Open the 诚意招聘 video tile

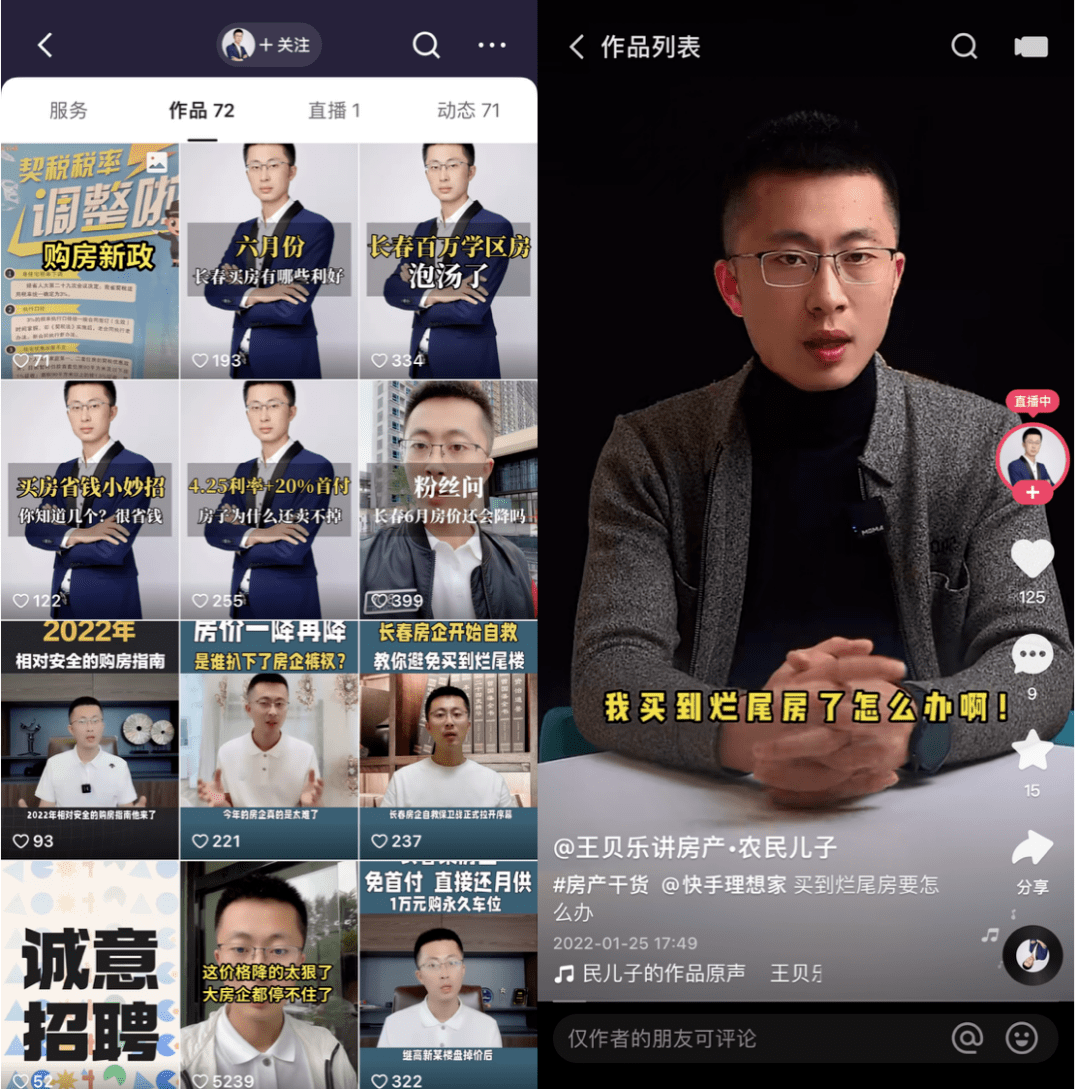tap(90, 975)
